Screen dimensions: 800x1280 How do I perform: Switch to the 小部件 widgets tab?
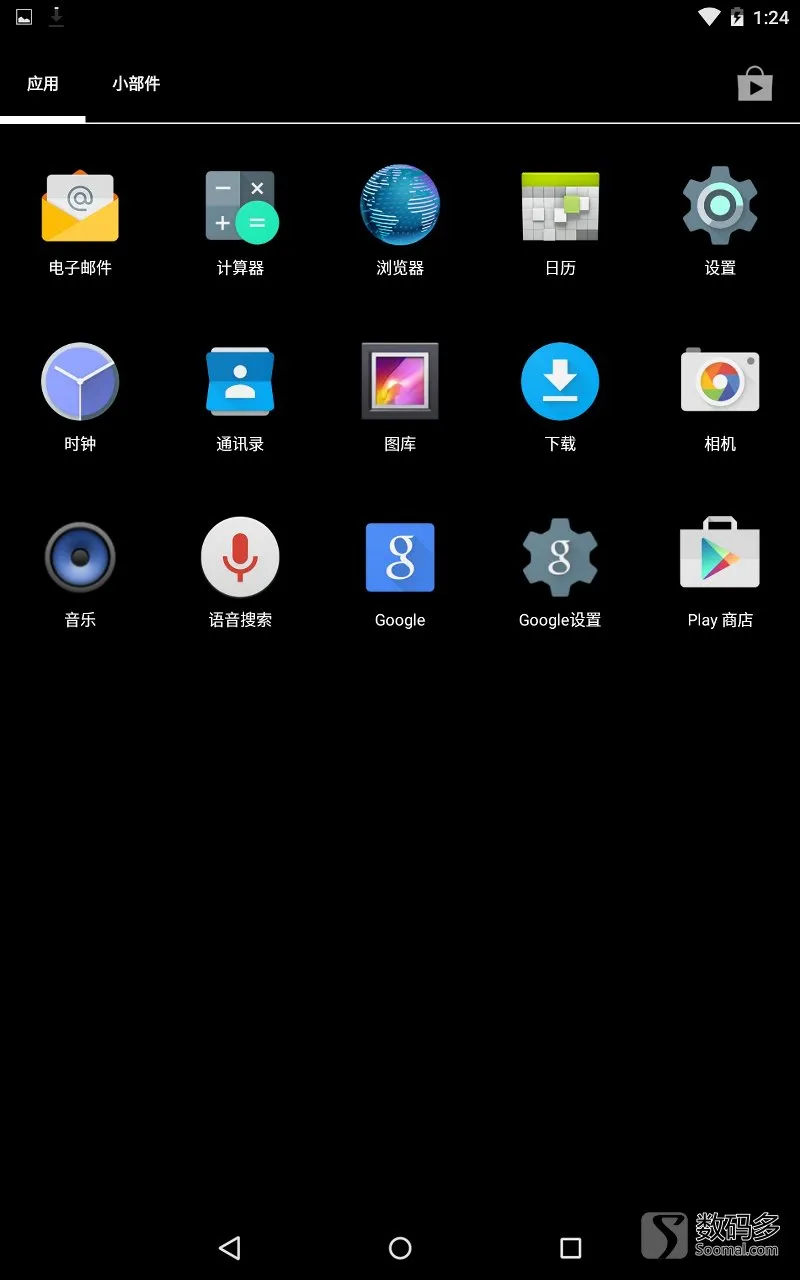(x=136, y=84)
